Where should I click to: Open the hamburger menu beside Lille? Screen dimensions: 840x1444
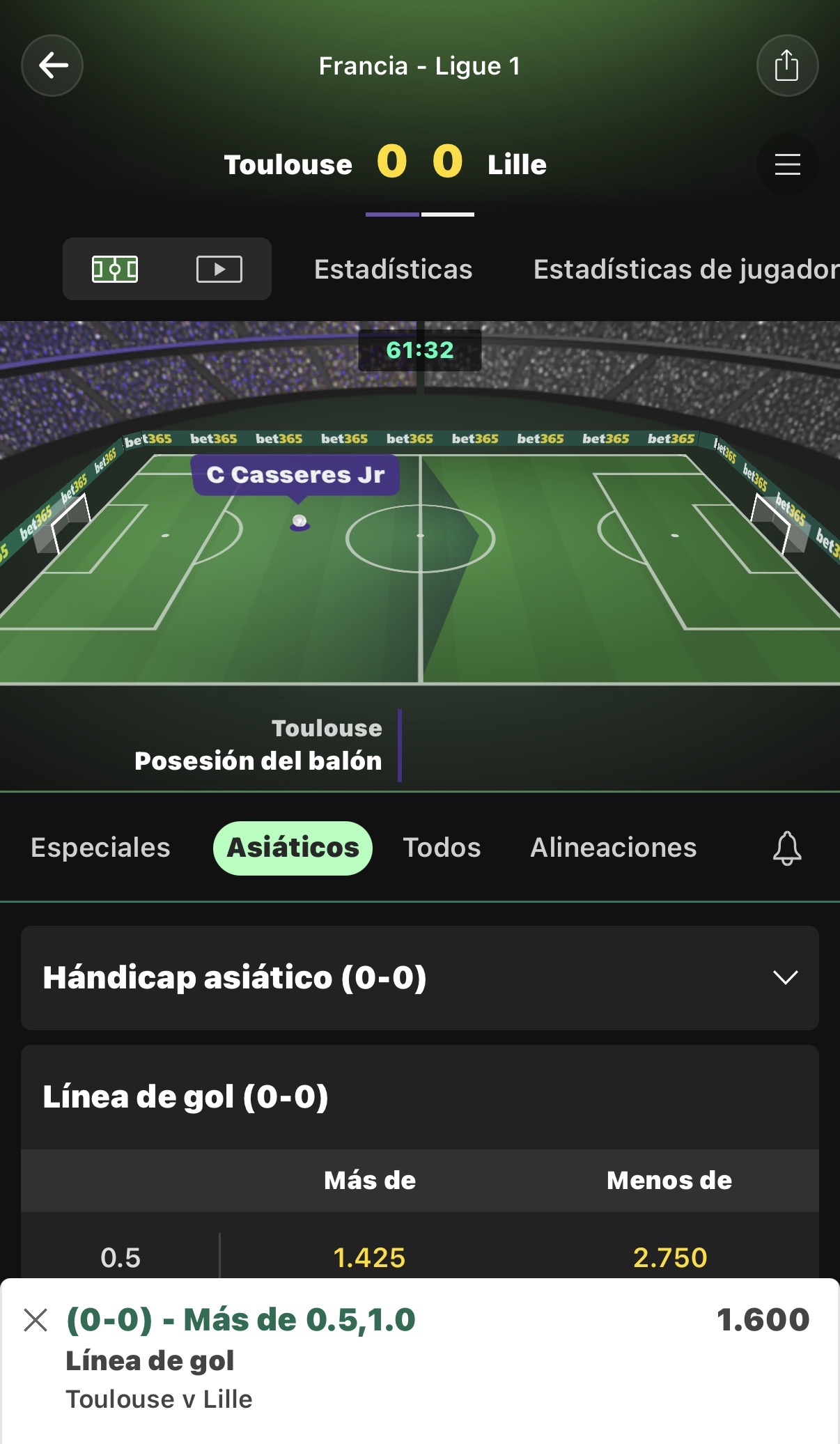(x=787, y=164)
